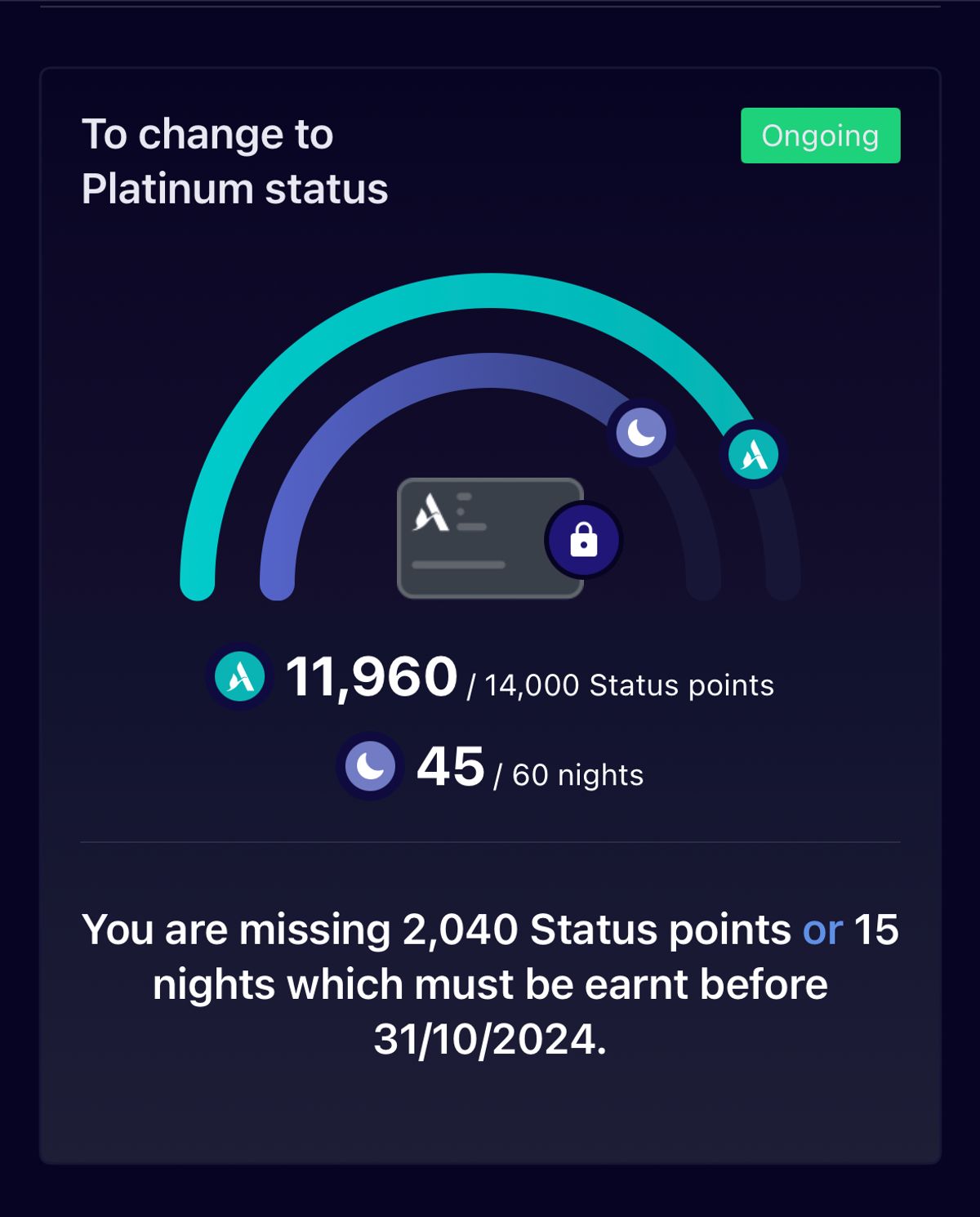Tap the lock icon on the membership card

coord(585,540)
